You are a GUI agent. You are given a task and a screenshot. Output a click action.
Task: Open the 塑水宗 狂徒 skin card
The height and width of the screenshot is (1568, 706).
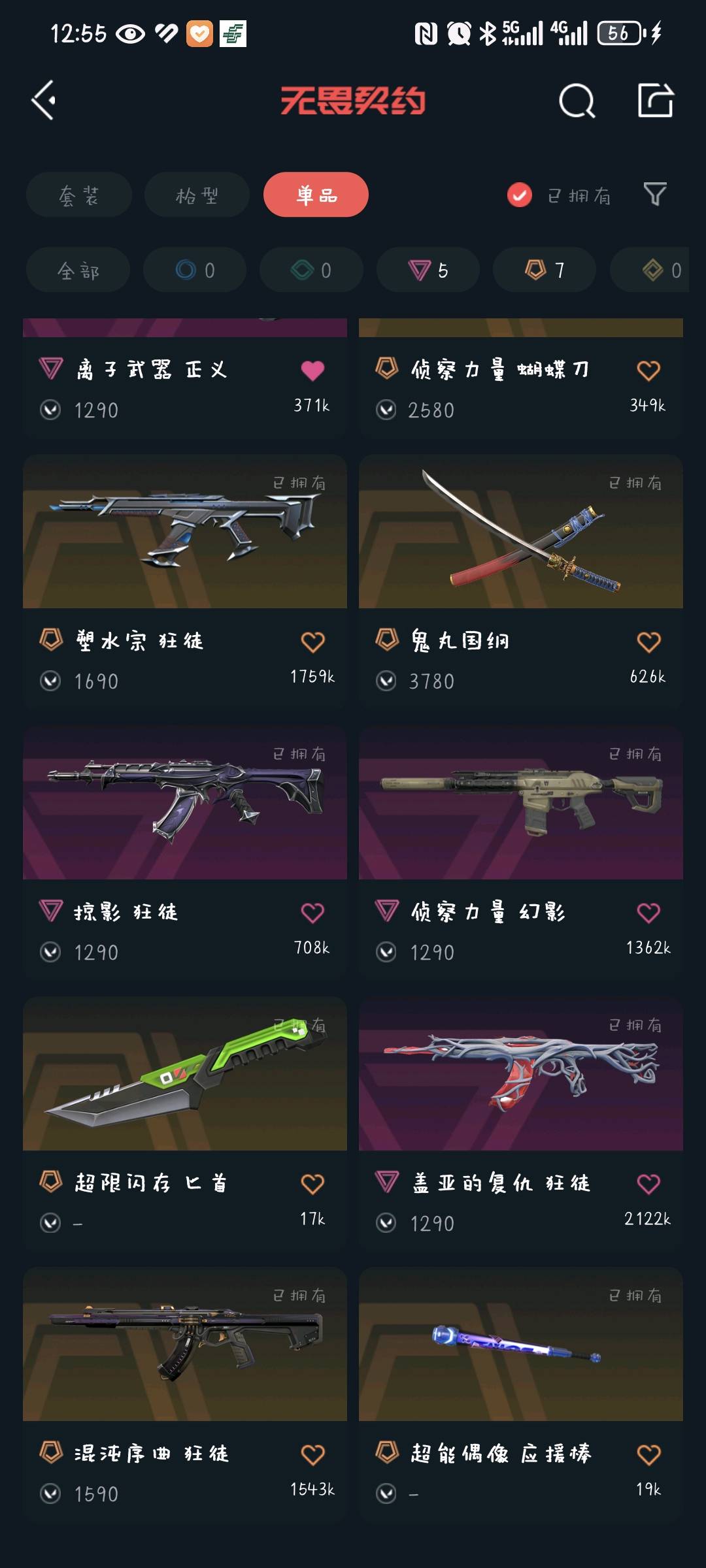pos(185,580)
